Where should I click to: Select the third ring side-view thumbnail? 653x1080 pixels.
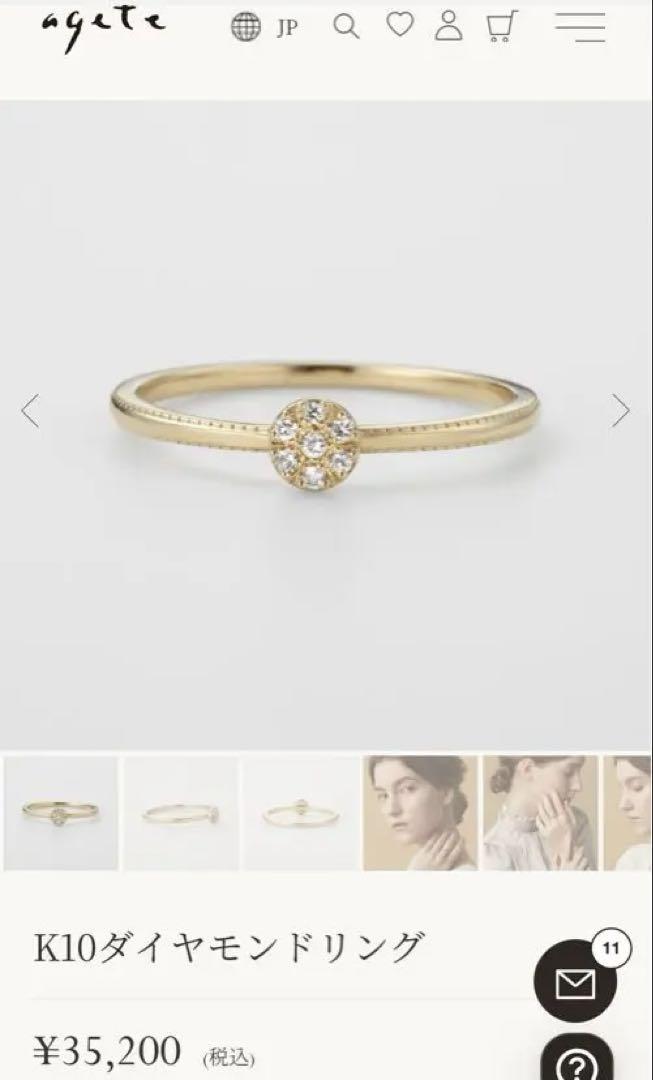click(300, 813)
